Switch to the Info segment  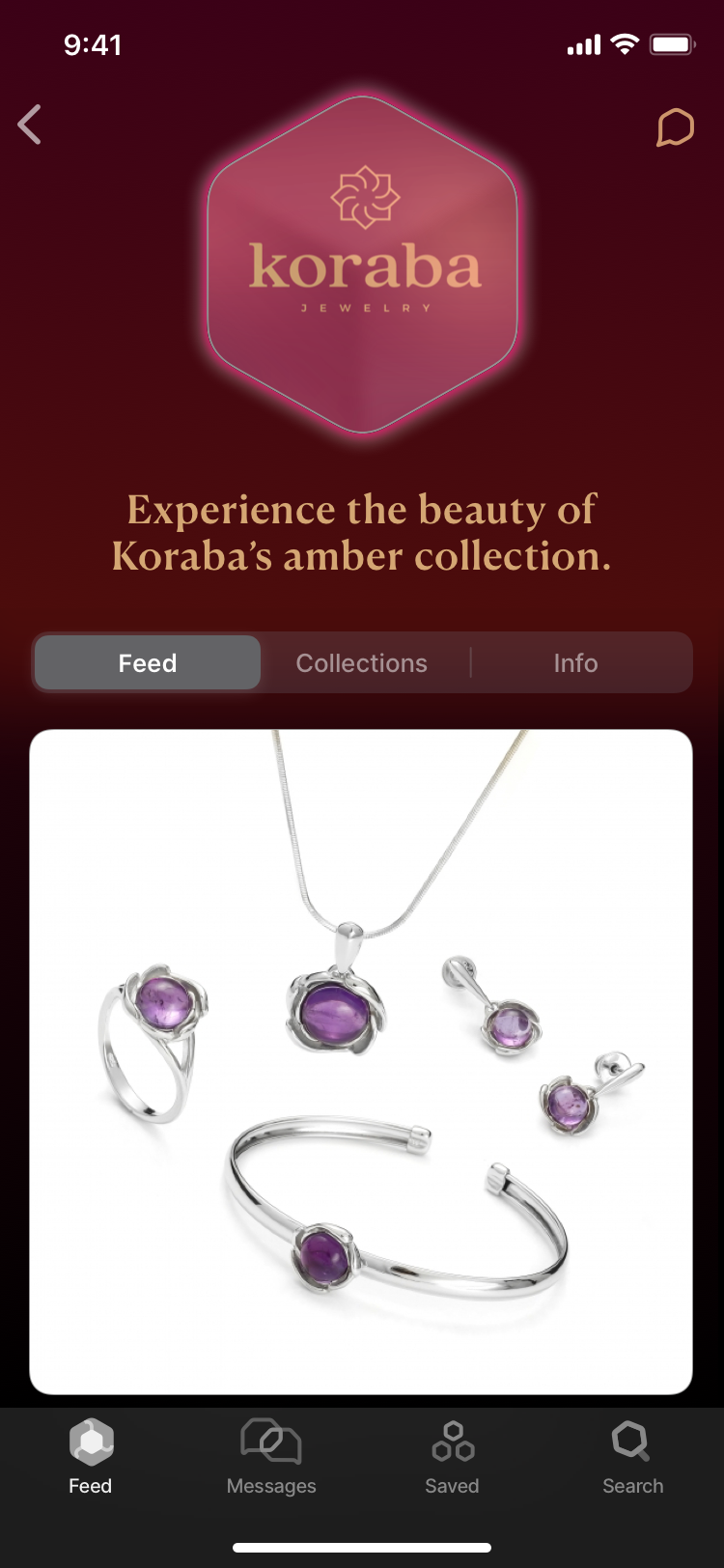(x=575, y=662)
